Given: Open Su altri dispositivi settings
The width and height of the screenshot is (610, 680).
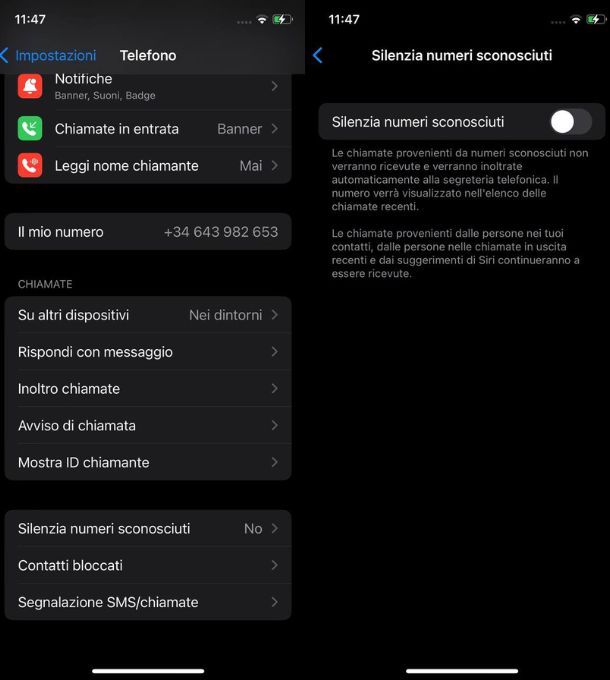Looking at the screenshot, I should coord(147,315).
